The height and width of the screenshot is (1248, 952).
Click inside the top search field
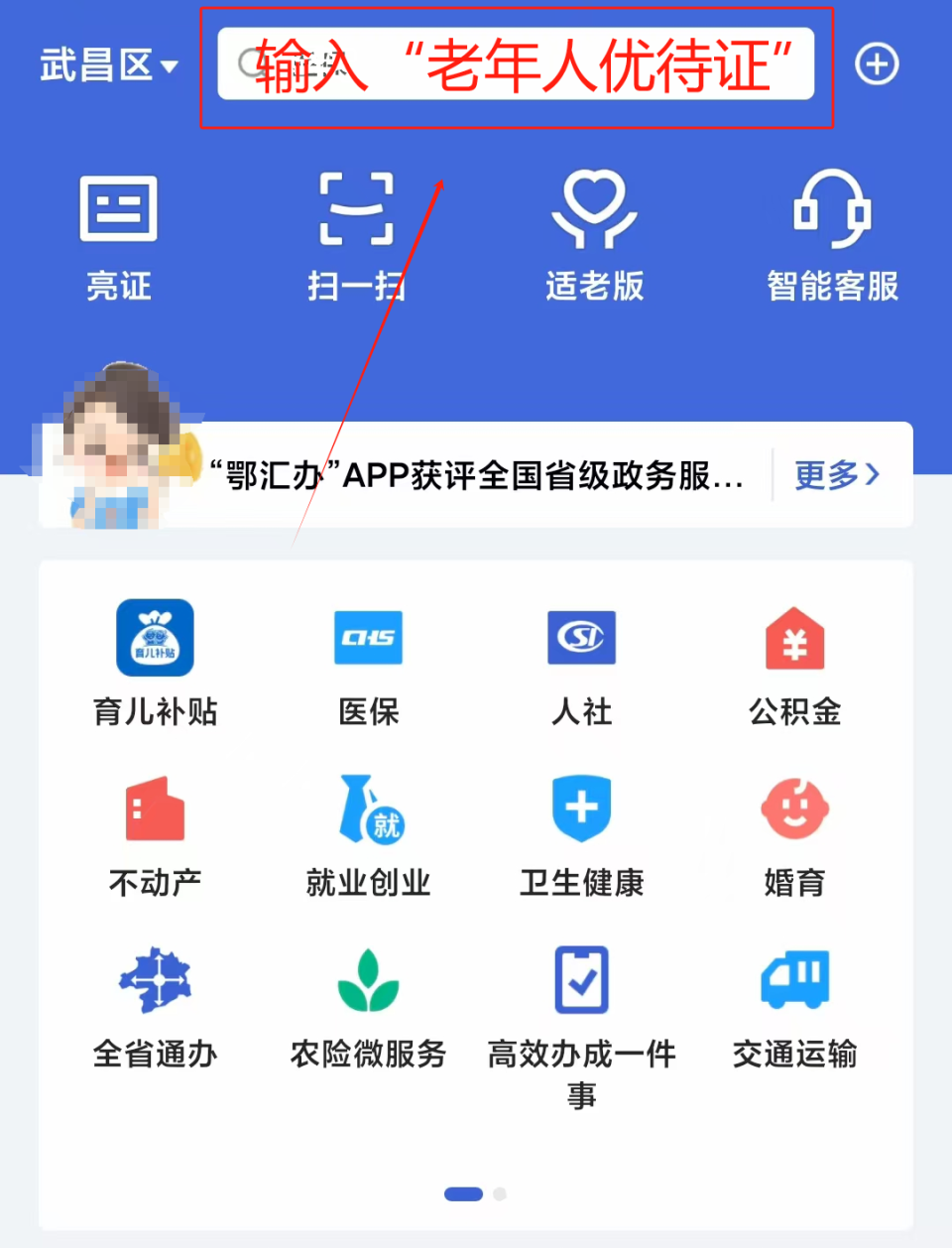click(x=516, y=64)
